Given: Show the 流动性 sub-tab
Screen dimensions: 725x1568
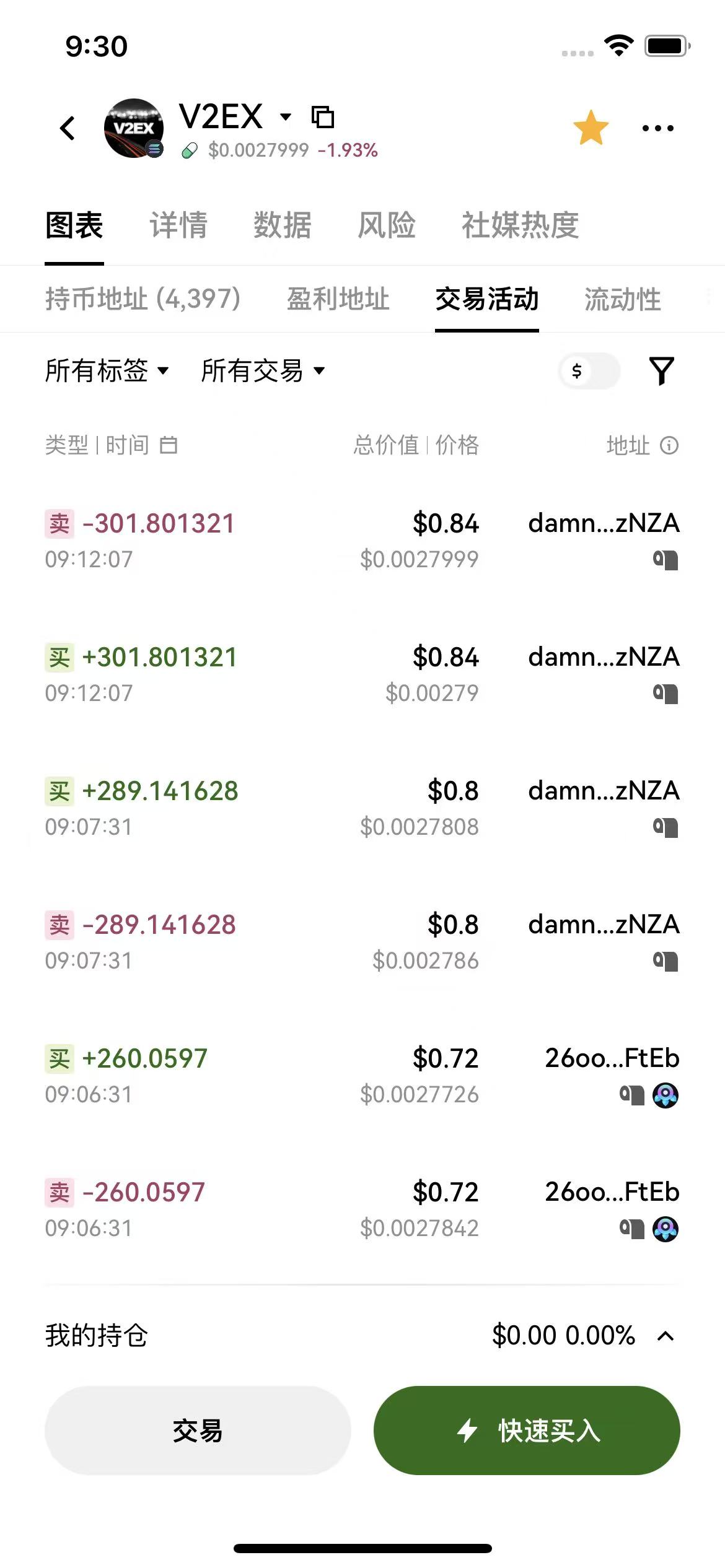Looking at the screenshot, I should tap(623, 299).
